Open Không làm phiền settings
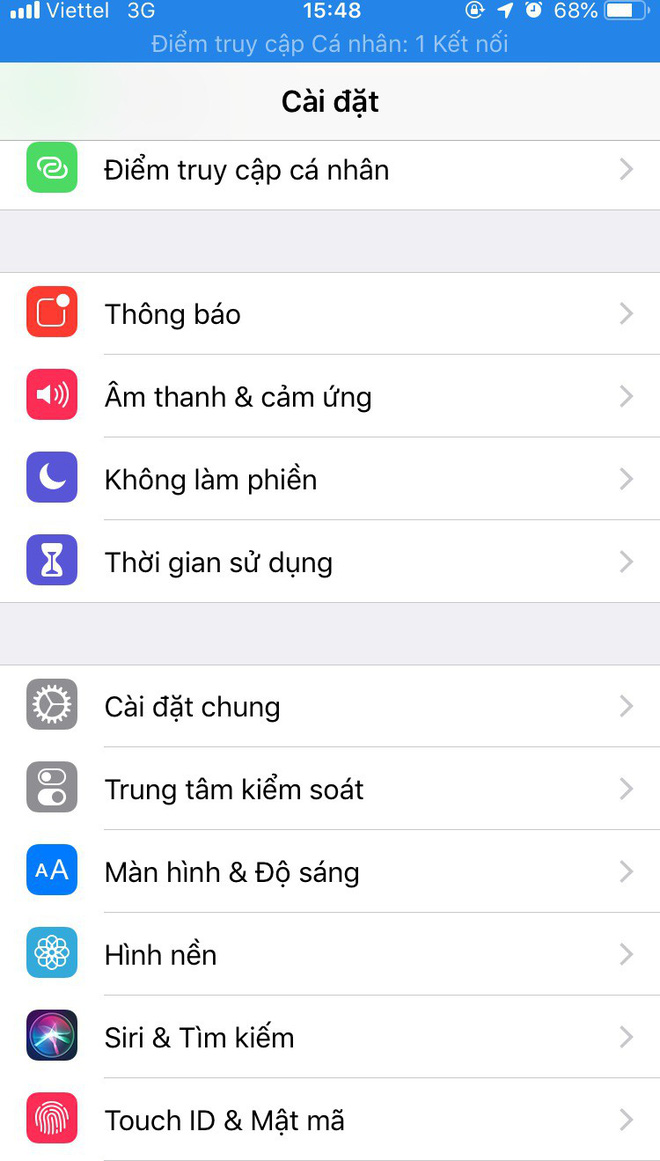The image size is (660, 1161). (330, 480)
